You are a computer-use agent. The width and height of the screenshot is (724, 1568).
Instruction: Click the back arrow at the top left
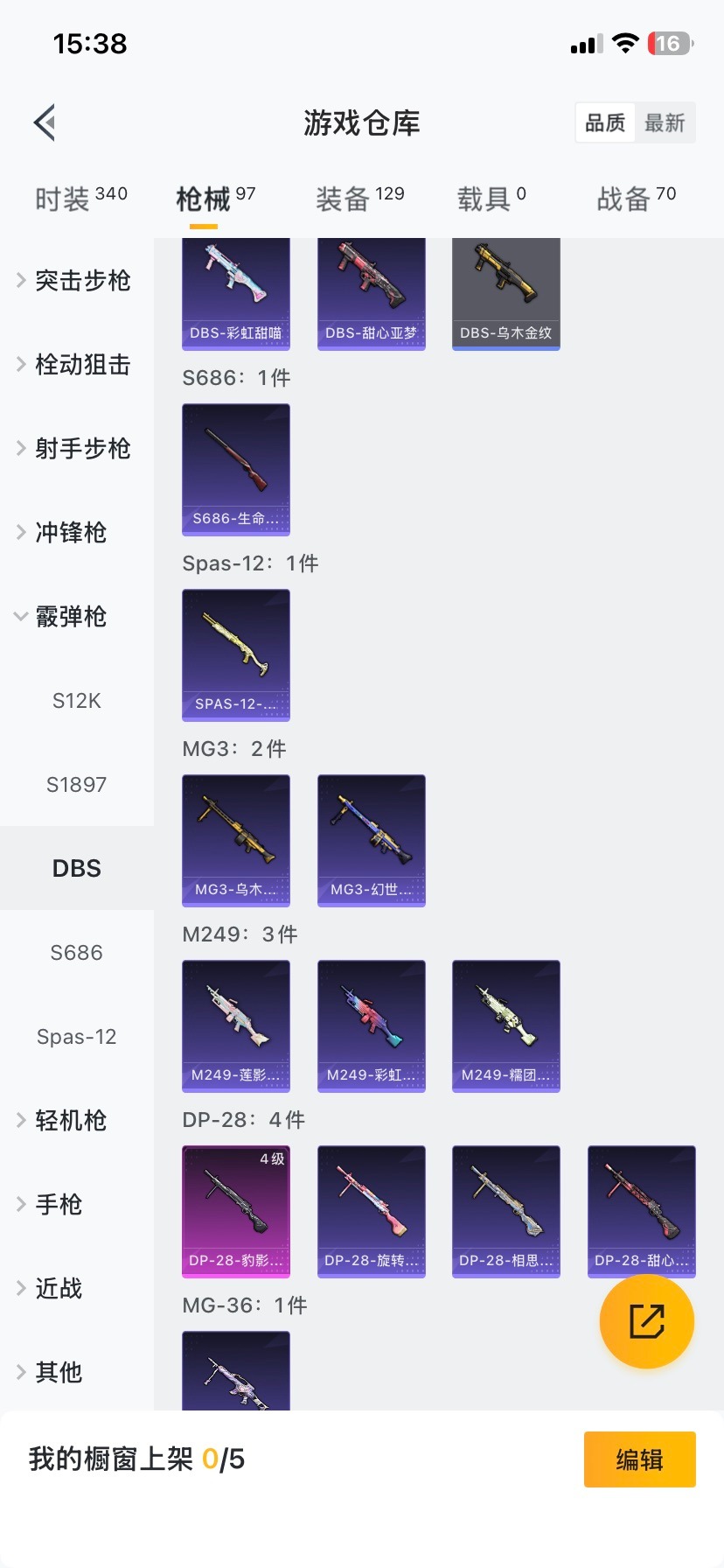[44, 122]
